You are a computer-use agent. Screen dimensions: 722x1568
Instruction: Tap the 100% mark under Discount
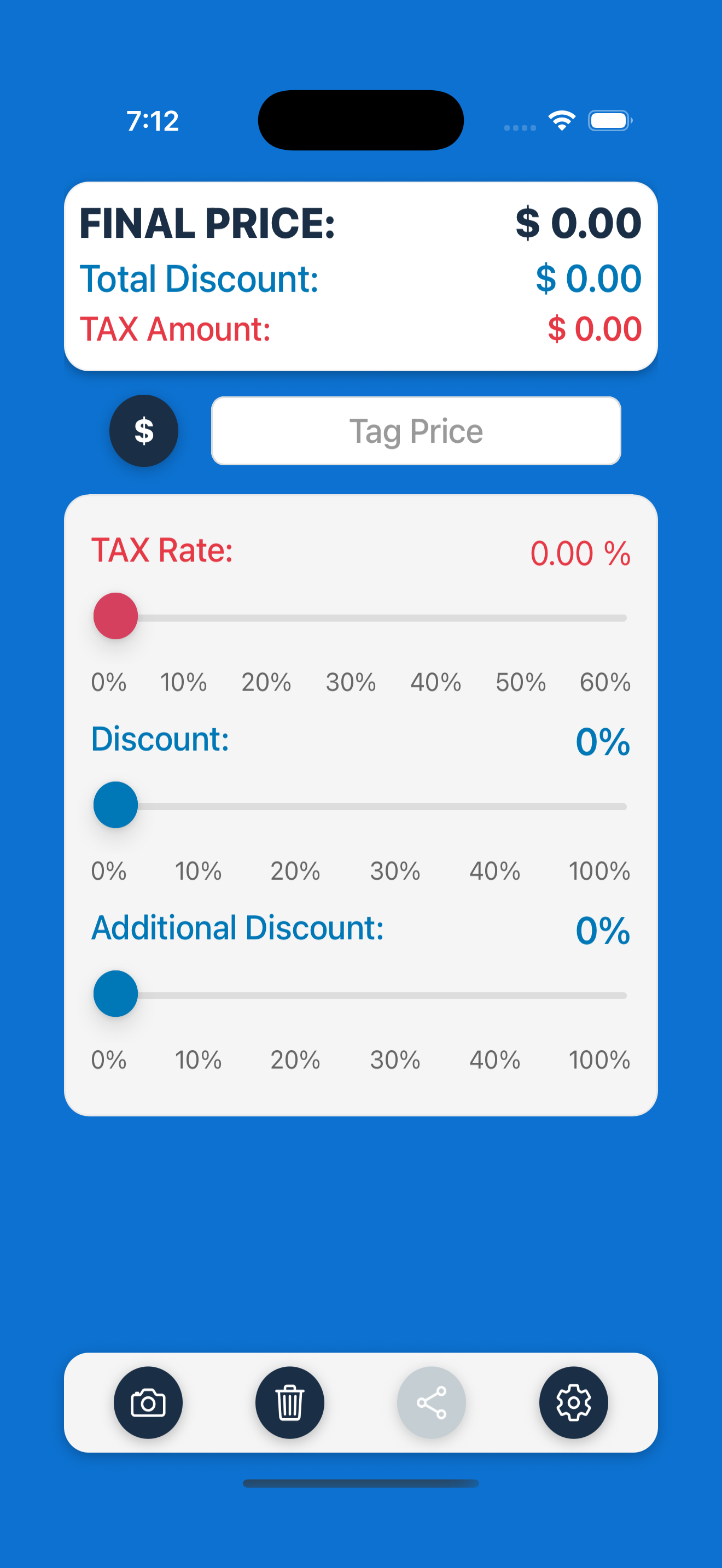point(598,871)
